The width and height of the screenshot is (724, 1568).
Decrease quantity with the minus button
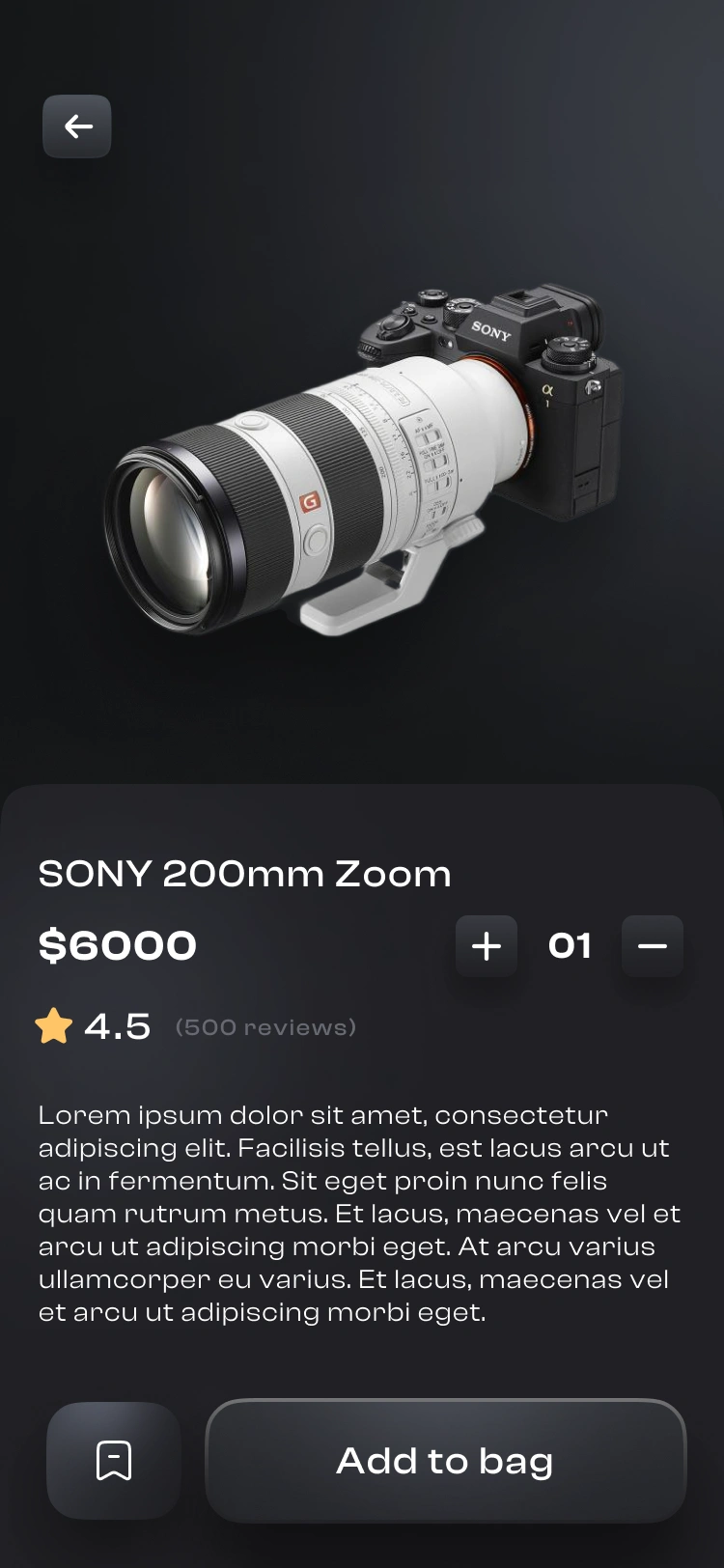tap(653, 946)
